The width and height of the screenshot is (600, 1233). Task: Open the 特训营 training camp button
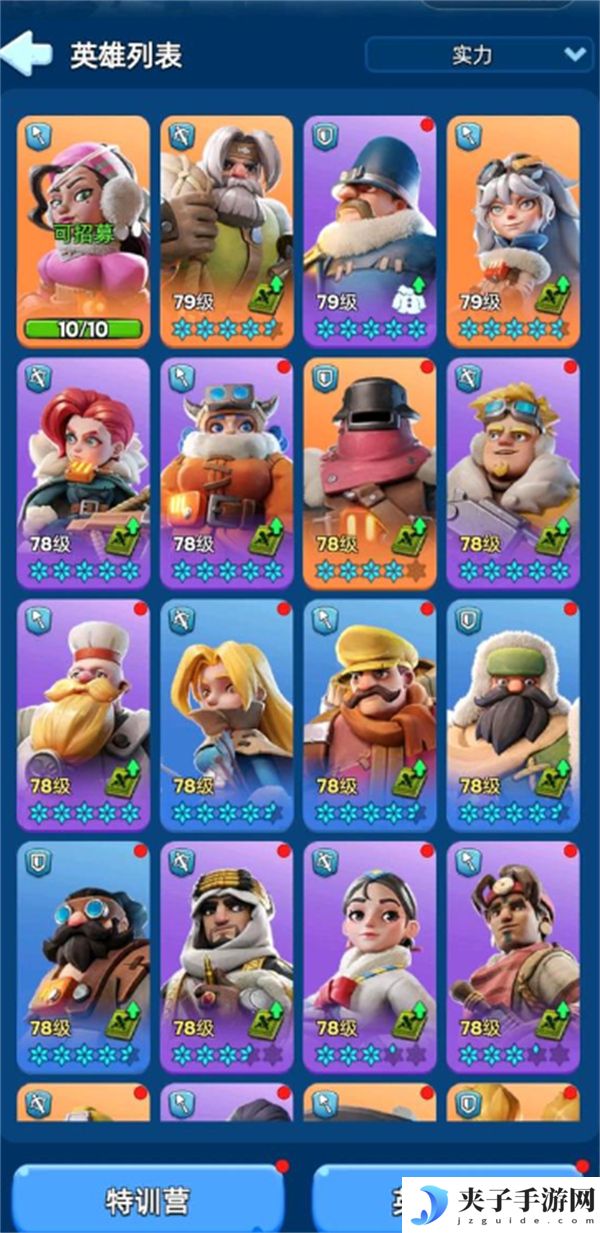tap(148, 1200)
